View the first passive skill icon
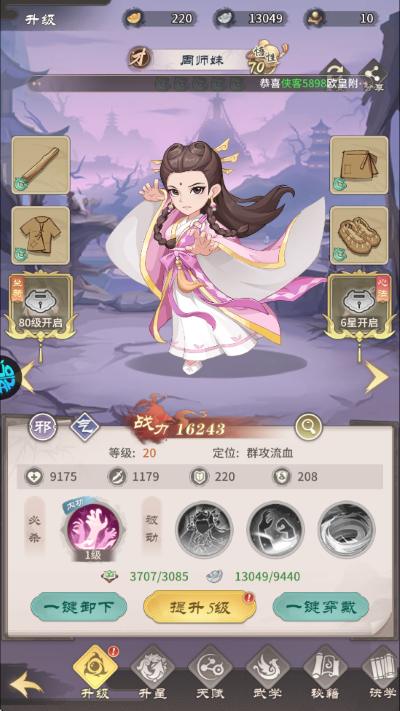The image size is (400, 711). point(204,530)
